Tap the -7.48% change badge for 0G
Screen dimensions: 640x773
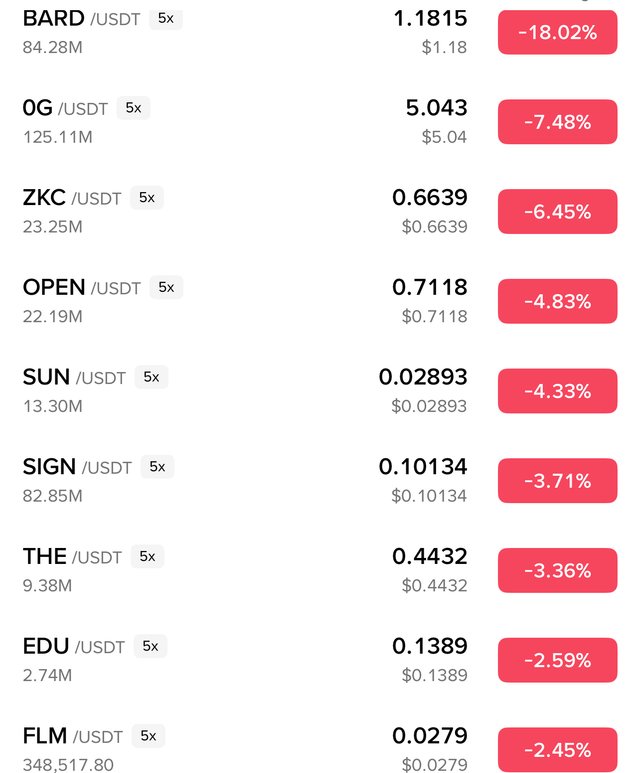(x=557, y=122)
